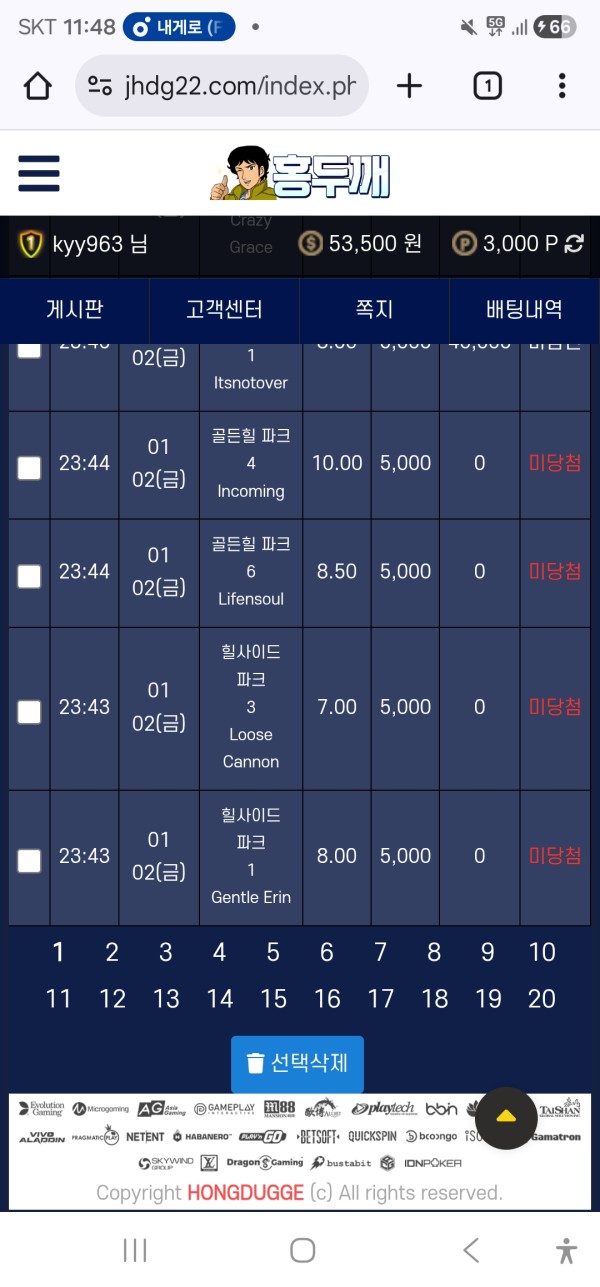
Task: Switch to the 게시판 tab
Action: click(75, 310)
